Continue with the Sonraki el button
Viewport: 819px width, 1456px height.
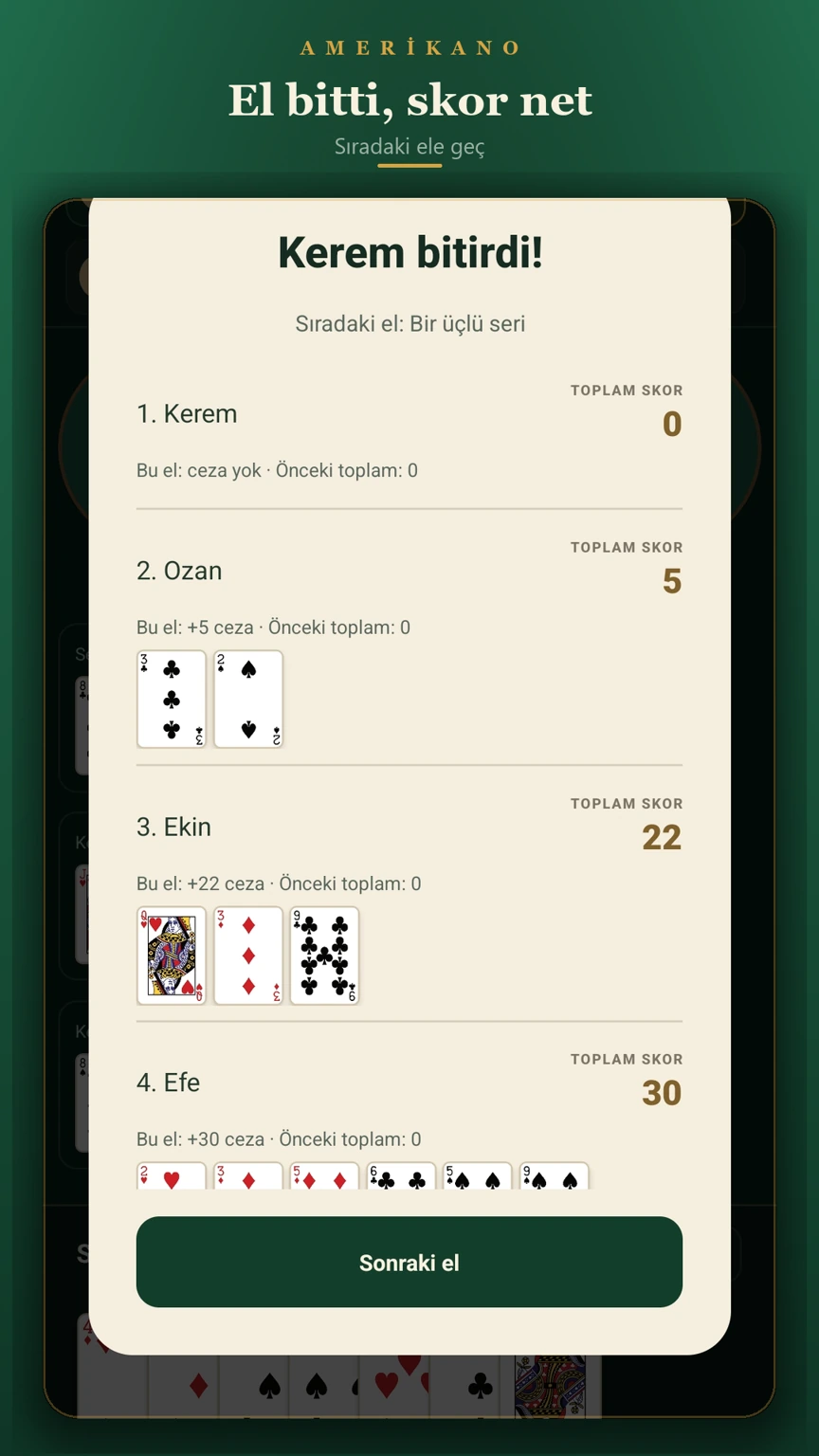click(409, 1262)
